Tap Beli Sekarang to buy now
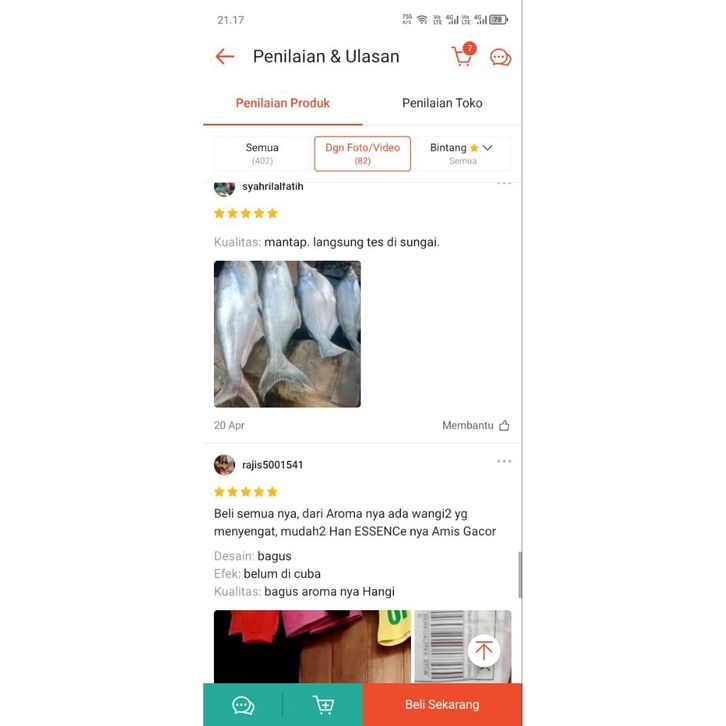The height and width of the screenshot is (726, 726). pyautogui.click(x=442, y=705)
